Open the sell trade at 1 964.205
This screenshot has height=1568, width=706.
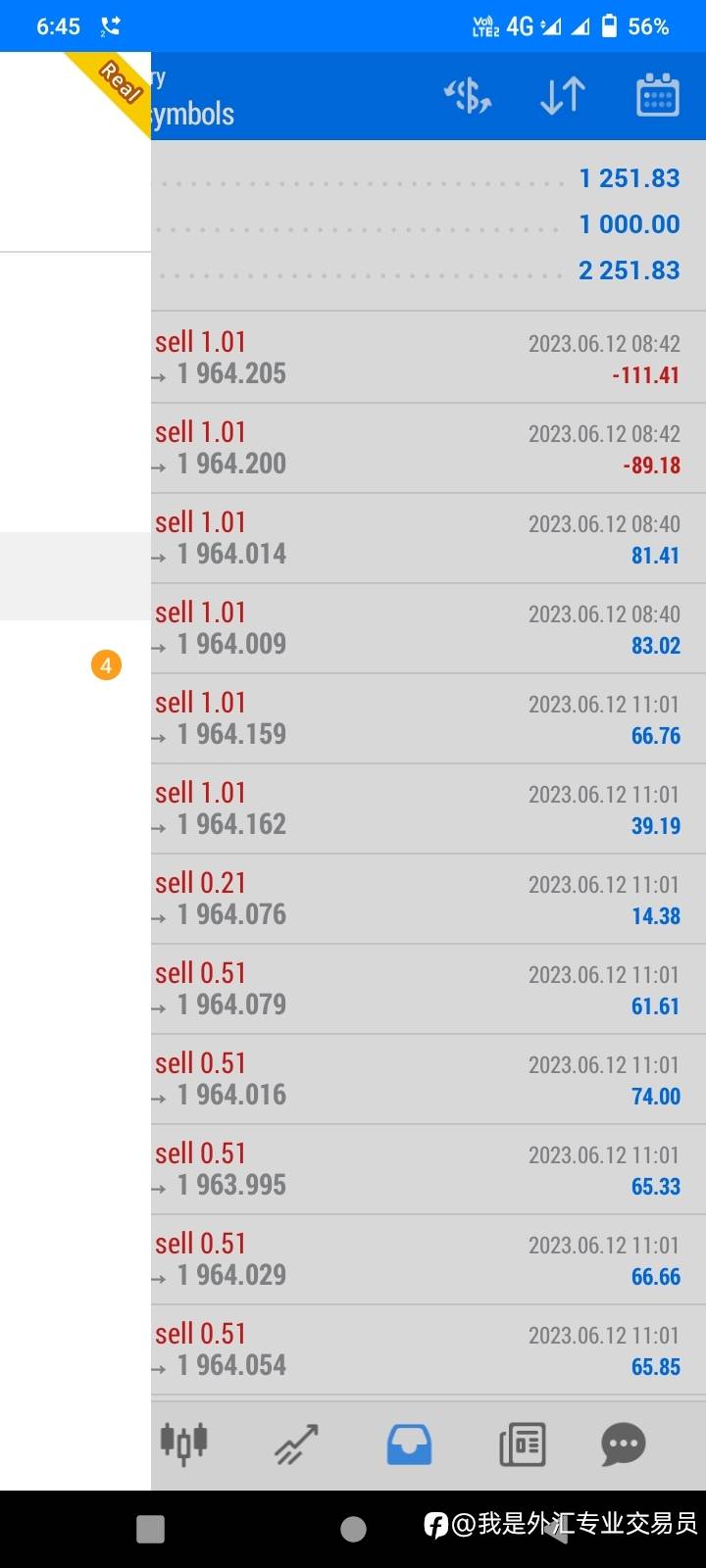[x=428, y=358]
